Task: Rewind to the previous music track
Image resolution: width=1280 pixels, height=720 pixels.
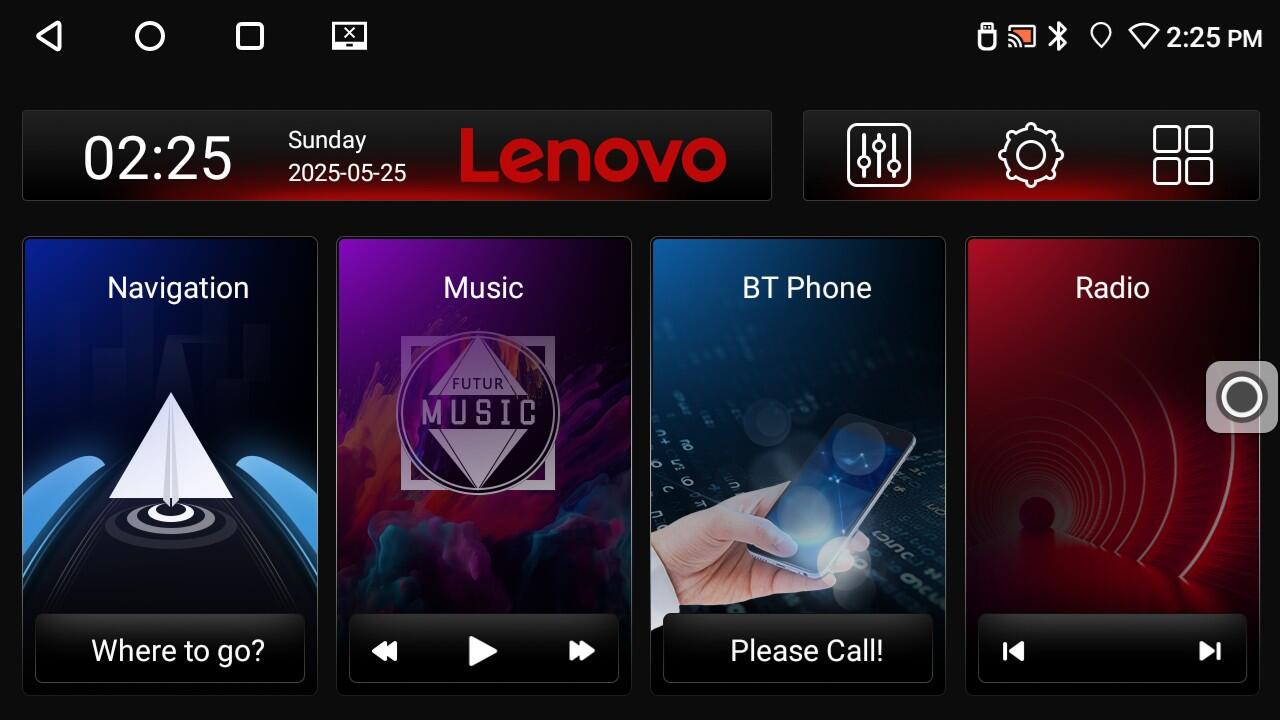Action: [385, 651]
